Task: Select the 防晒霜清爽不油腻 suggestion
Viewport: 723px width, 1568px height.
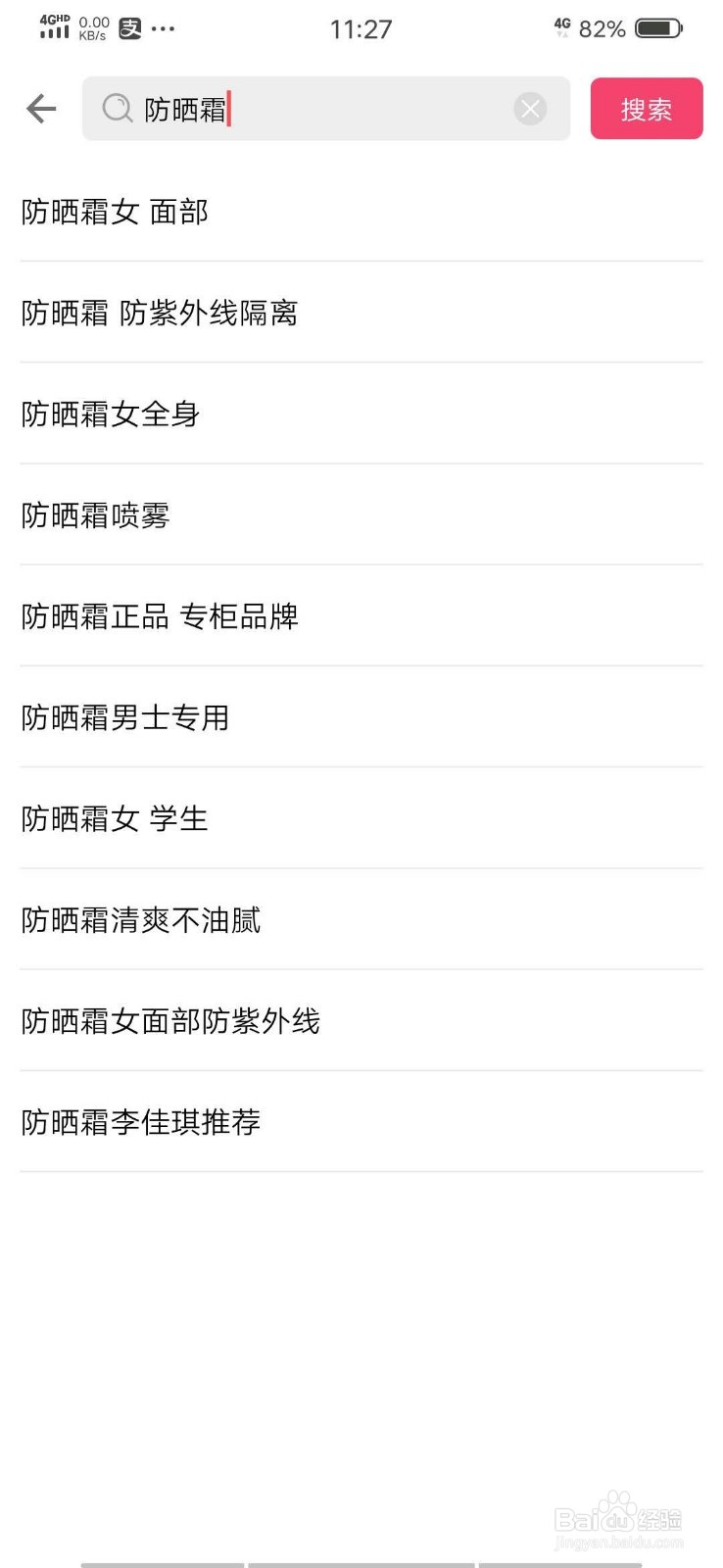Action: (x=140, y=920)
